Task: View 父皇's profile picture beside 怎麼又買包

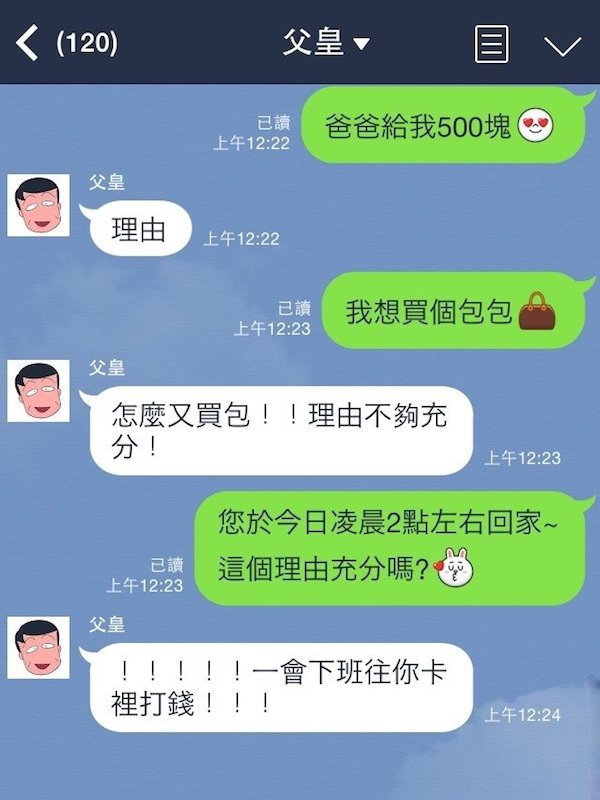Action: [x=38, y=391]
